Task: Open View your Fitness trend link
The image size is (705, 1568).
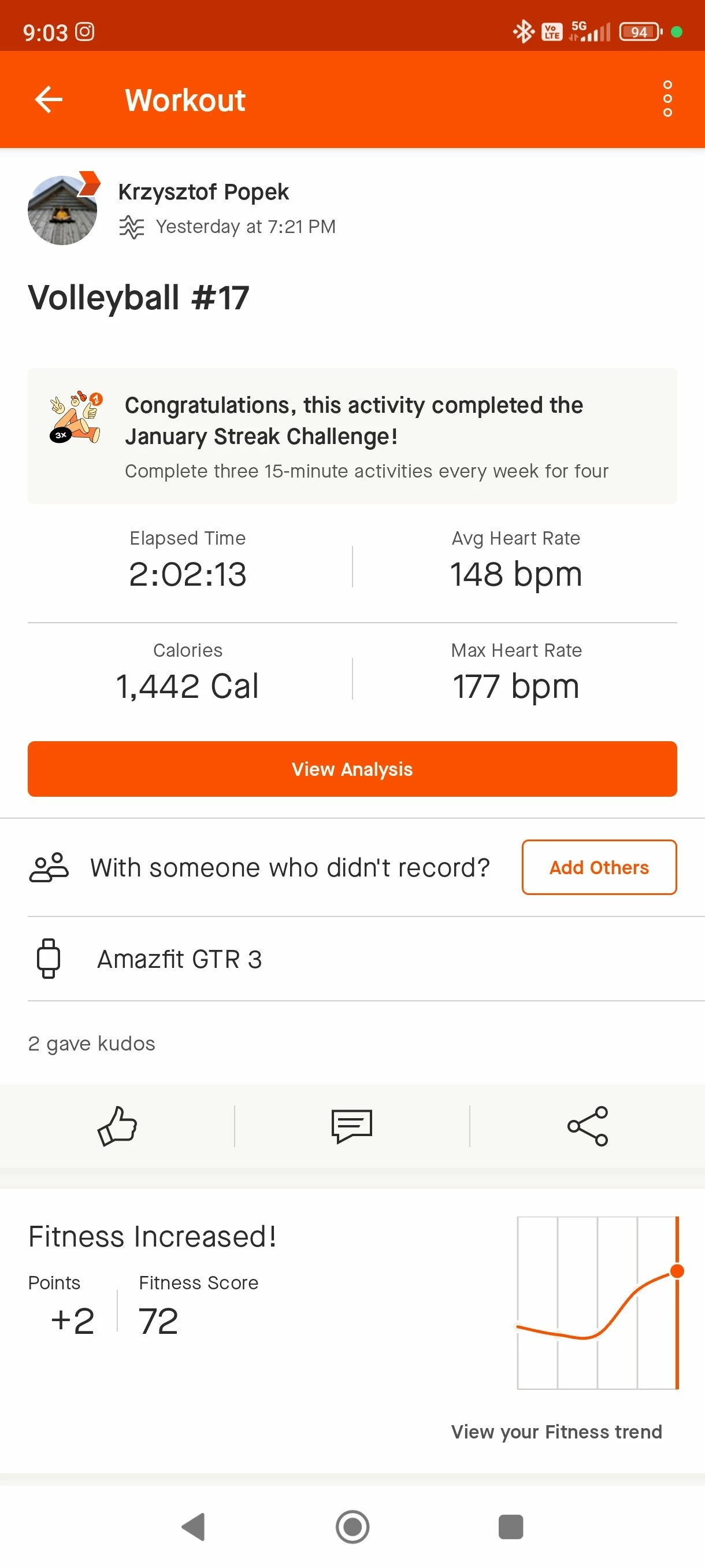Action: click(x=556, y=1432)
